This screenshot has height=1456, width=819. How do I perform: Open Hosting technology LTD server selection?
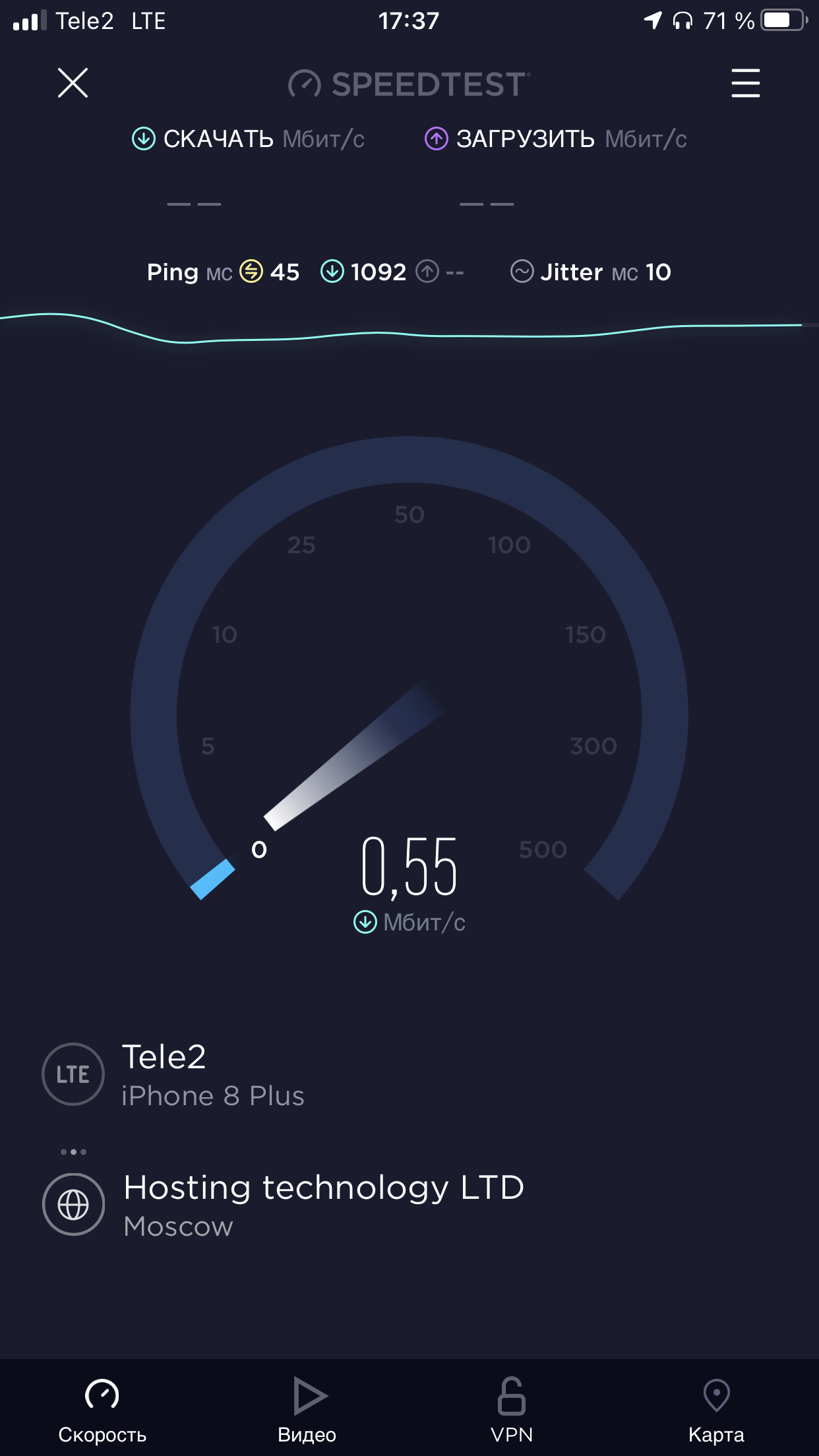(x=284, y=1205)
